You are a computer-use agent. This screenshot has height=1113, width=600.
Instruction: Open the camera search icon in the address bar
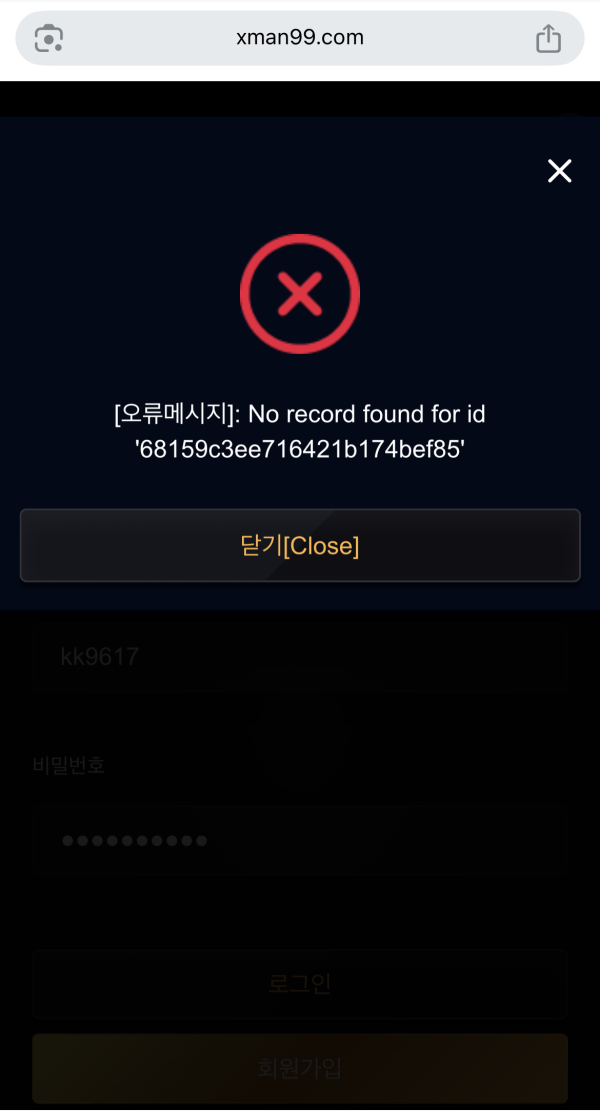[x=49, y=39]
